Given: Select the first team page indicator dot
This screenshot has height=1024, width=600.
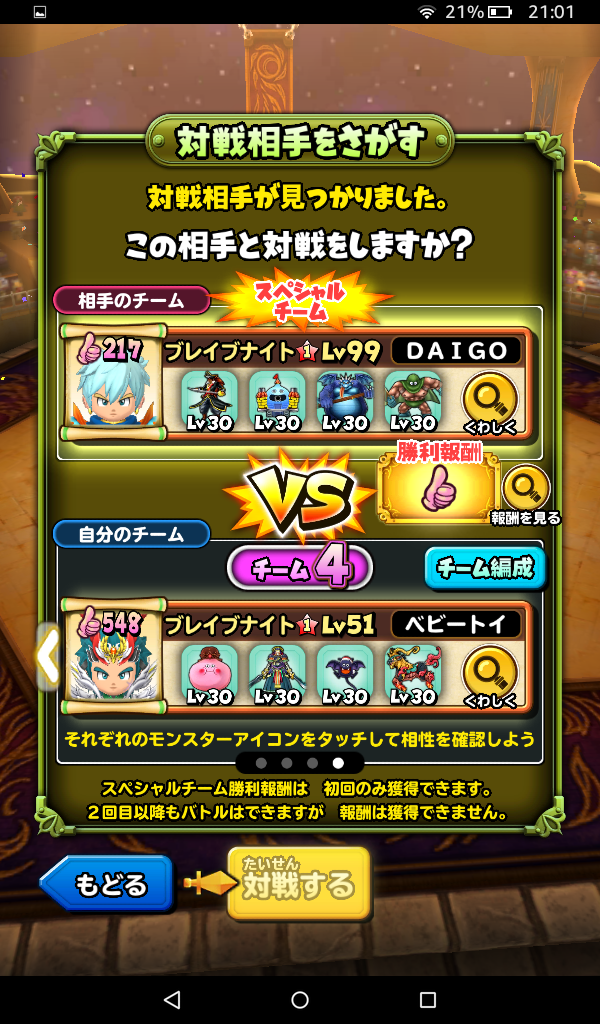Looking at the screenshot, I should (x=261, y=763).
